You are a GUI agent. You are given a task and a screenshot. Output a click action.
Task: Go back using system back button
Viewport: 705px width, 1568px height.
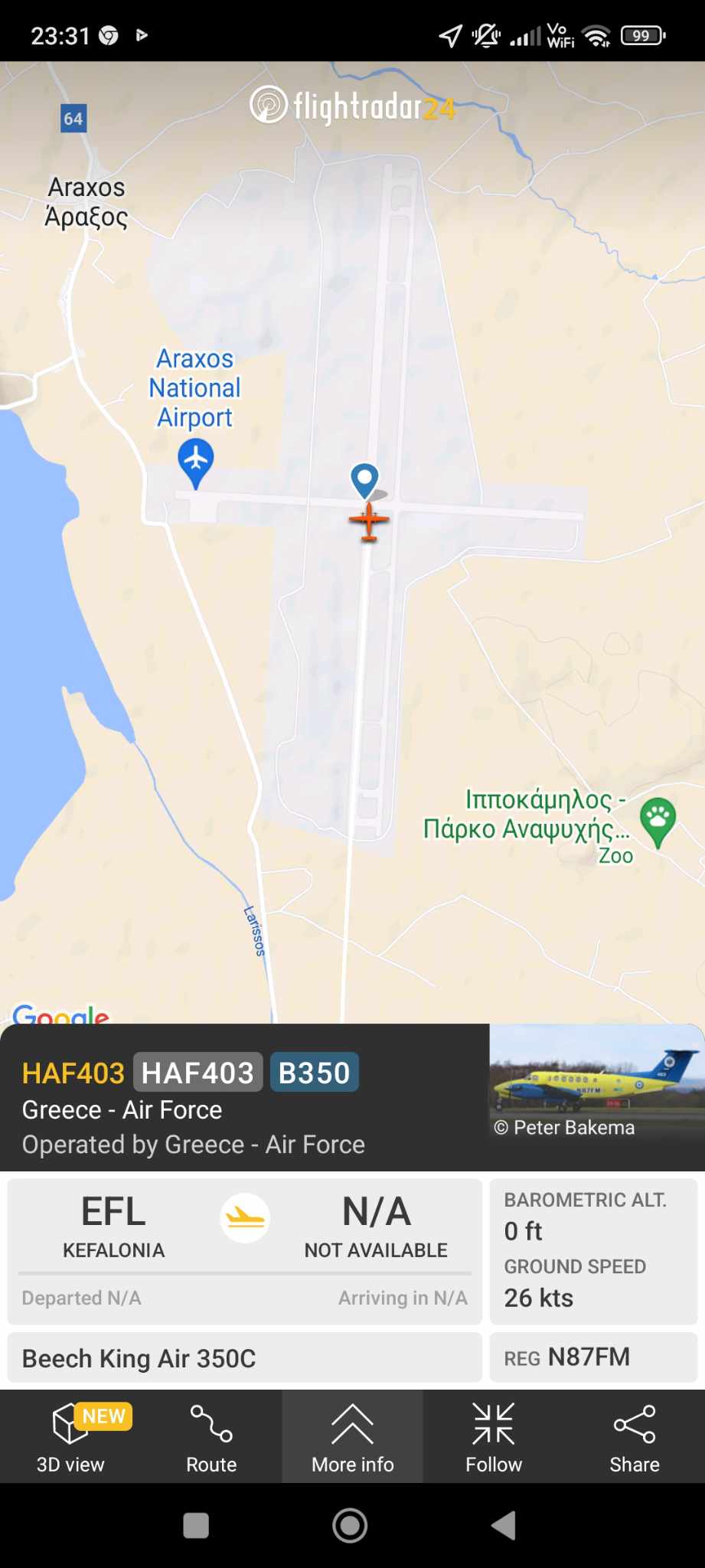pos(504,1525)
